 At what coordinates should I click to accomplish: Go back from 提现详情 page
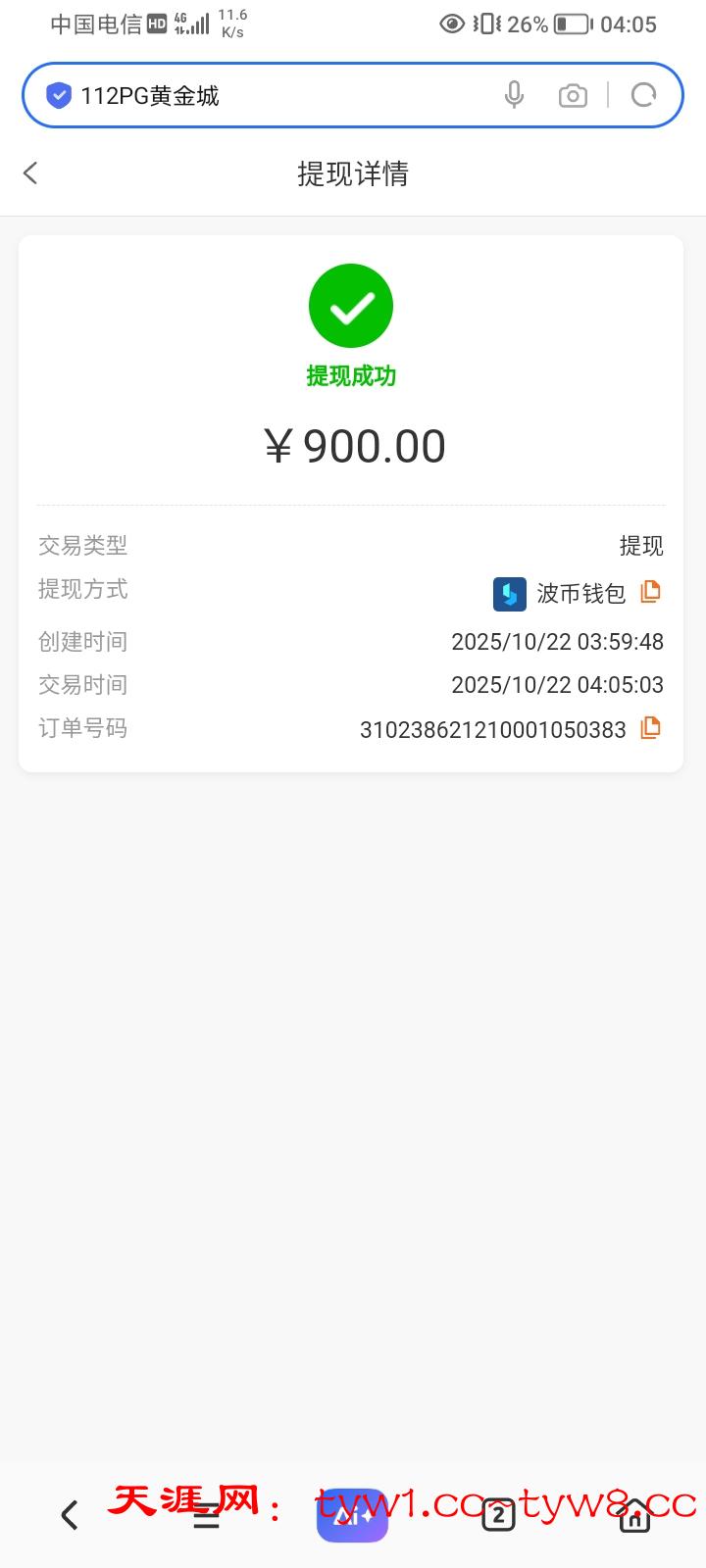[31, 173]
